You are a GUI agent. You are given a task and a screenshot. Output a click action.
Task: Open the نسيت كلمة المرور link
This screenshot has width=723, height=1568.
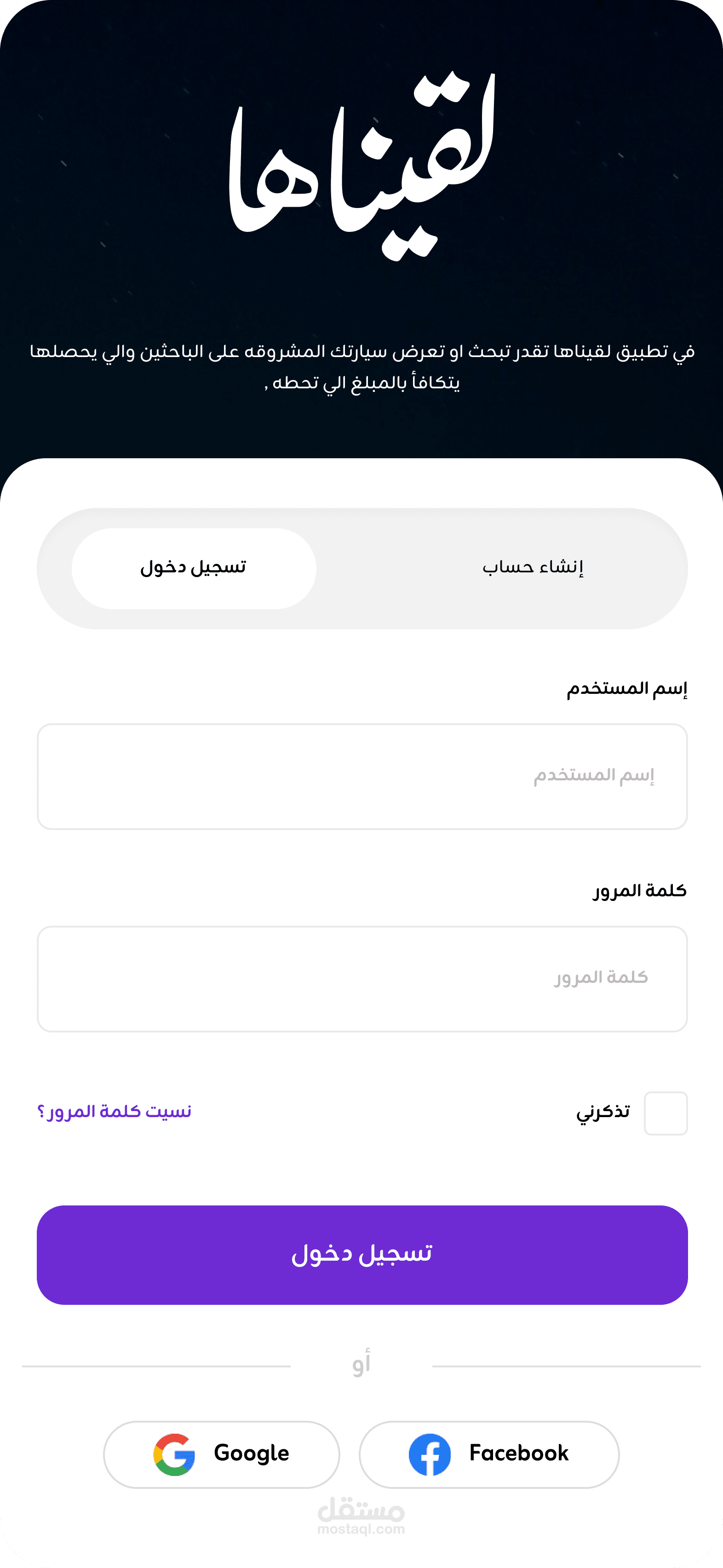point(115,1112)
